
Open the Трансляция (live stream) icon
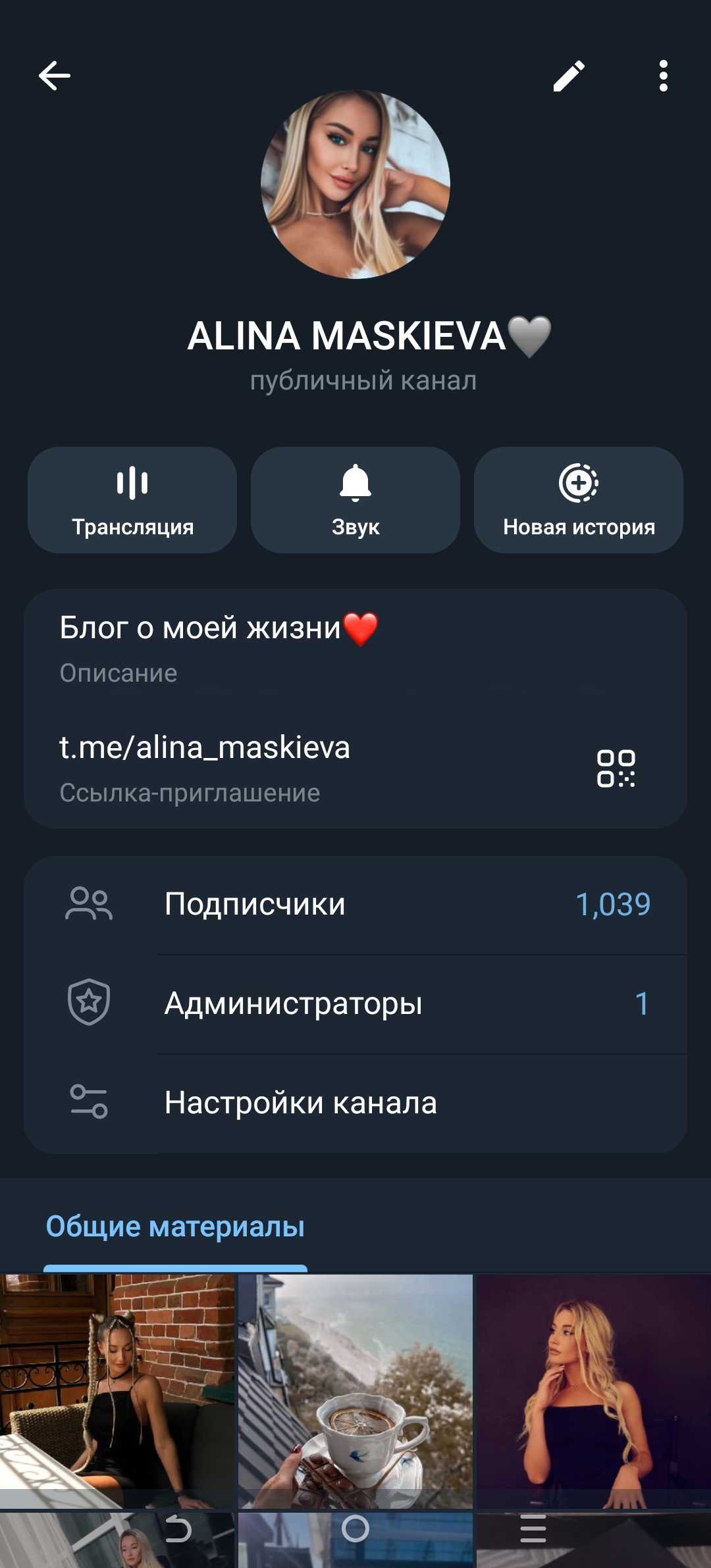pyautogui.click(x=131, y=485)
